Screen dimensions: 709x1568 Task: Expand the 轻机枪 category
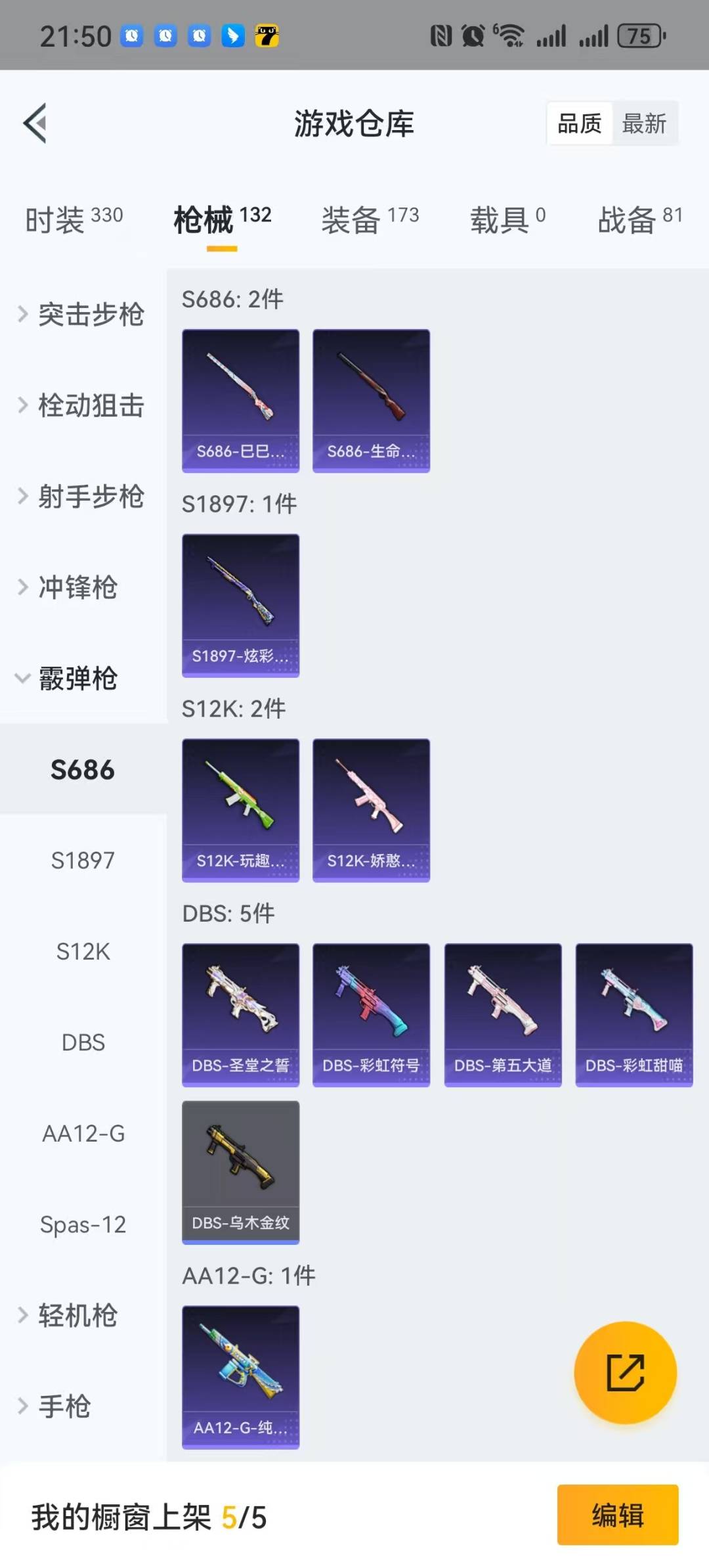(69, 1315)
